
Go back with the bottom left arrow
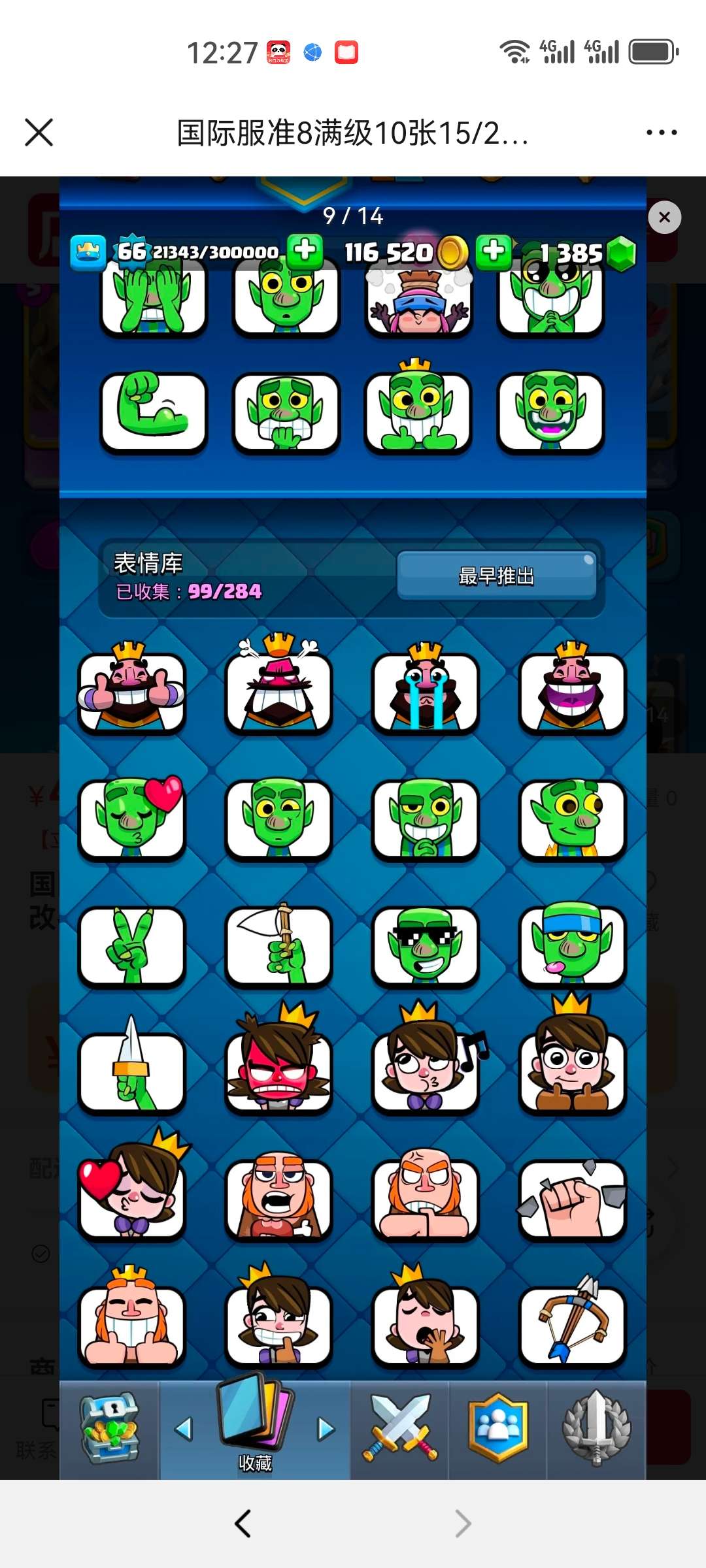[243, 1524]
